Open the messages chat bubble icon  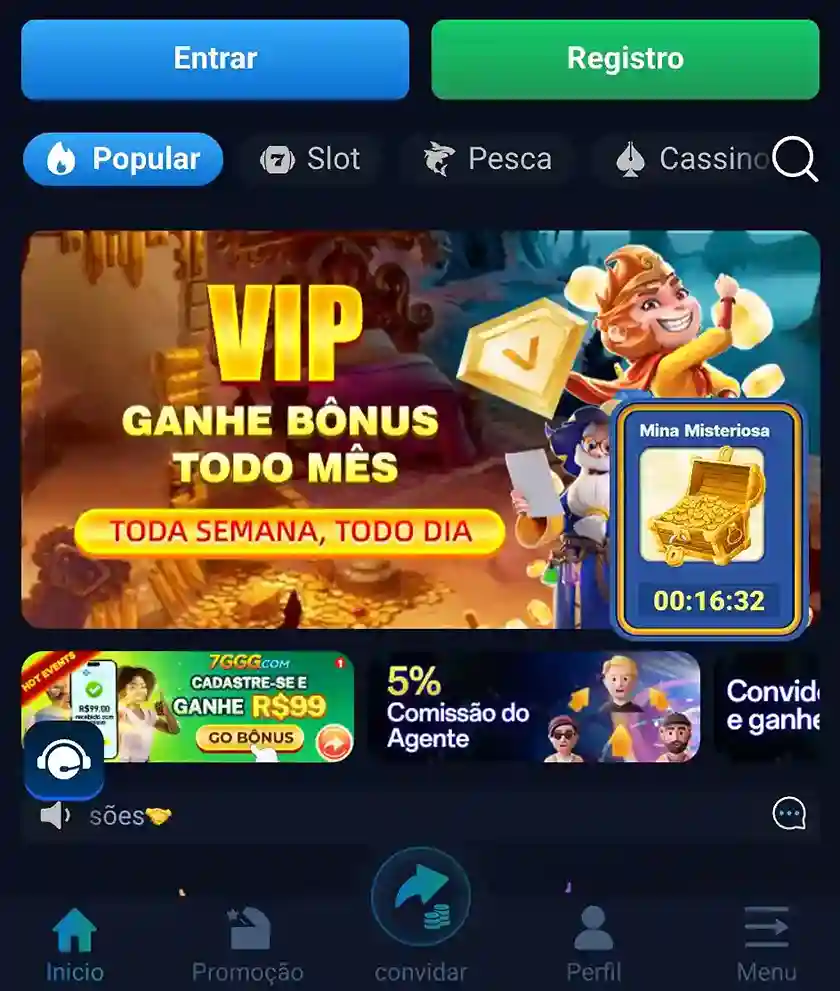tap(789, 814)
